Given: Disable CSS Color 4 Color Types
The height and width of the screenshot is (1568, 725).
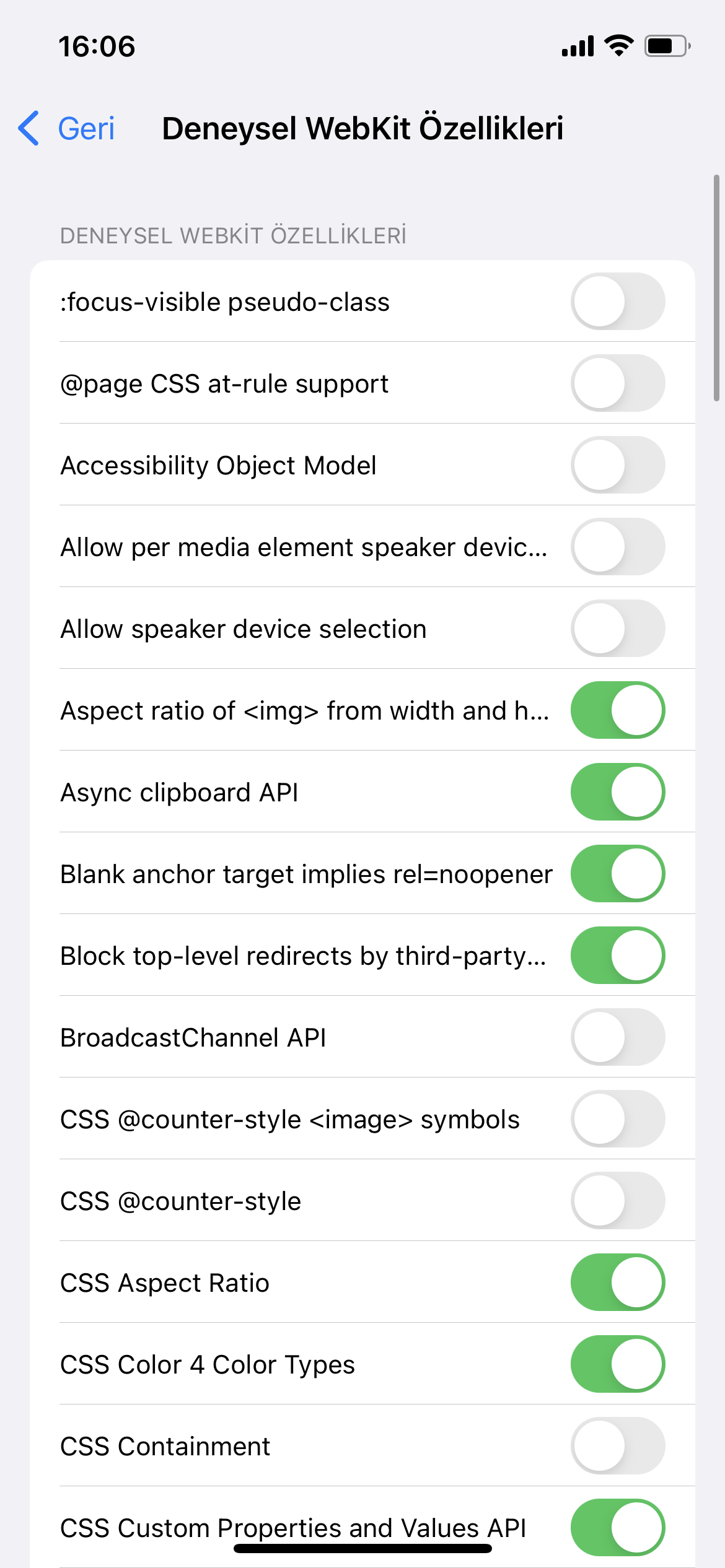Looking at the screenshot, I should (617, 1364).
